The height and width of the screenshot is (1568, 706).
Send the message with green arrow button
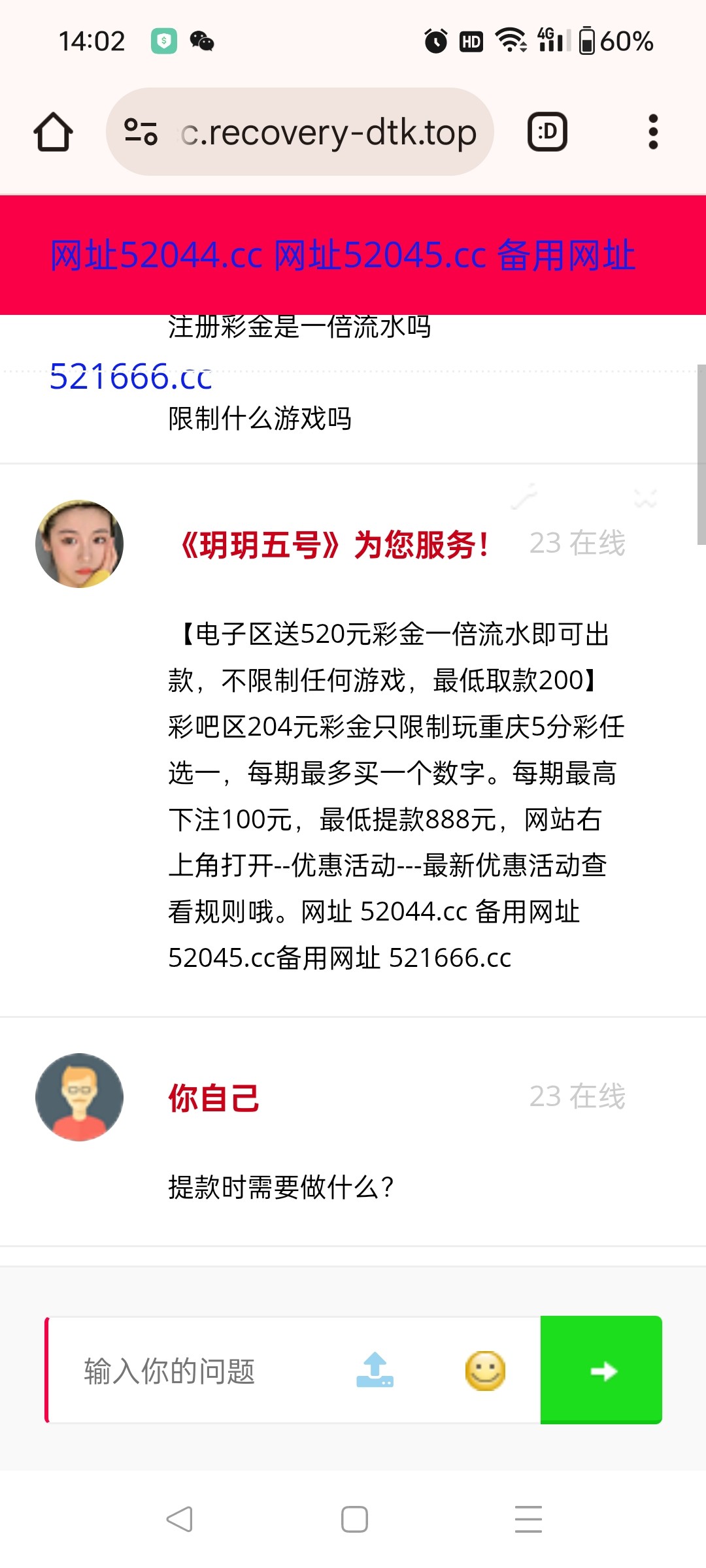pyautogui.click(x=601, y=1370)
